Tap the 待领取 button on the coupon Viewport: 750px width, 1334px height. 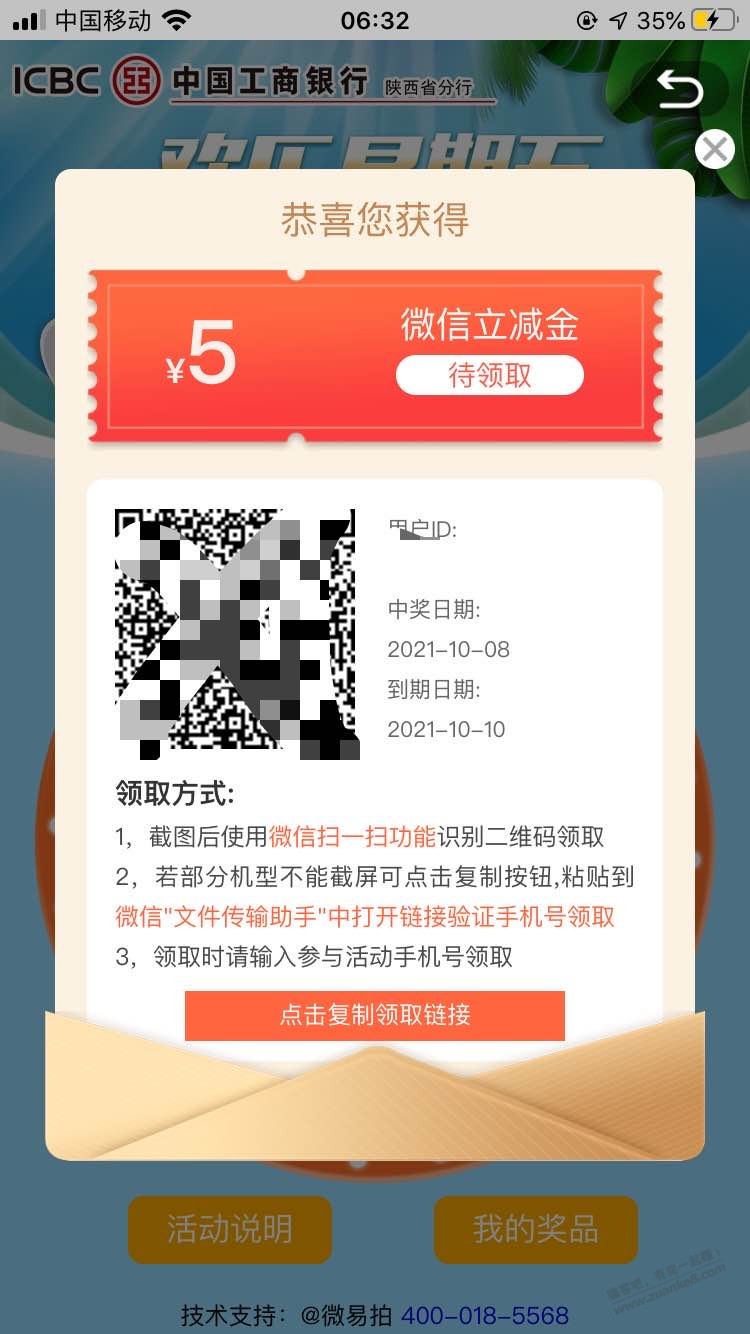click(x=489, y=376)
